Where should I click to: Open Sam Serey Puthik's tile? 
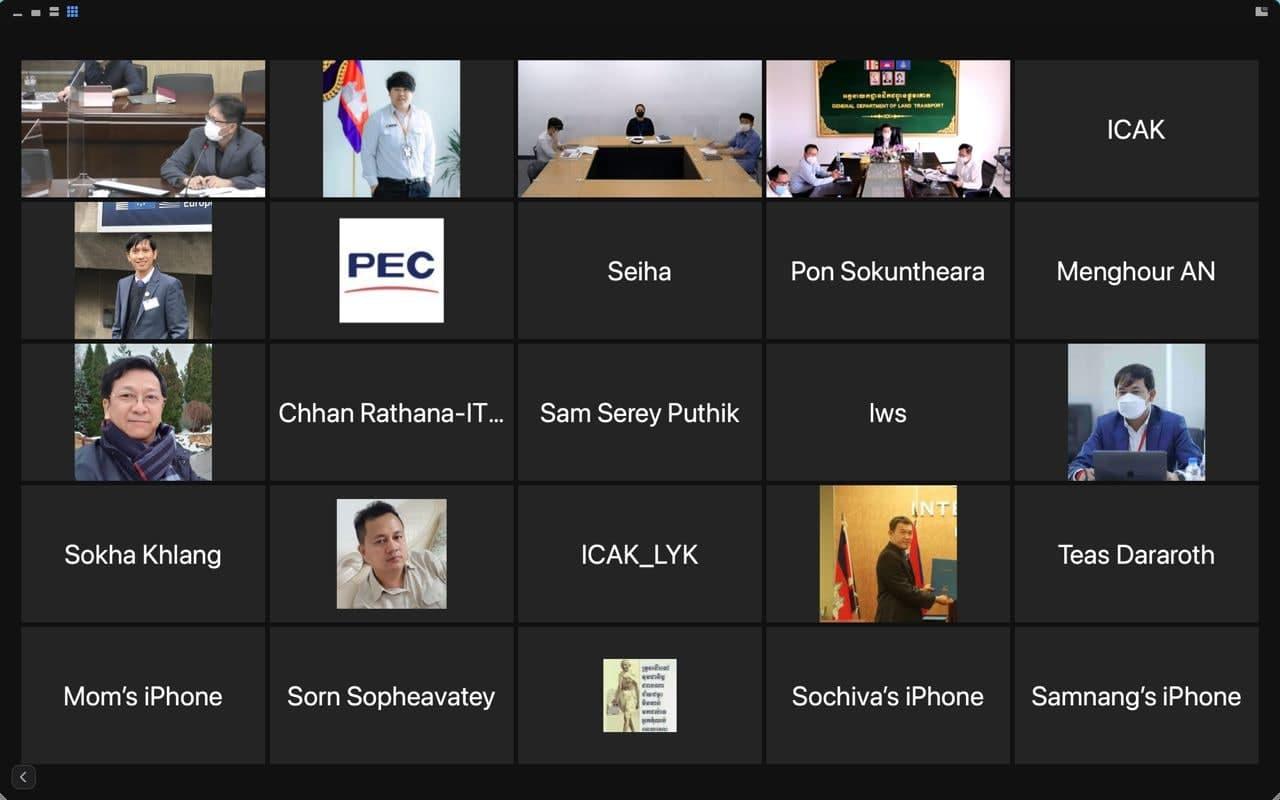pos(639,413)
